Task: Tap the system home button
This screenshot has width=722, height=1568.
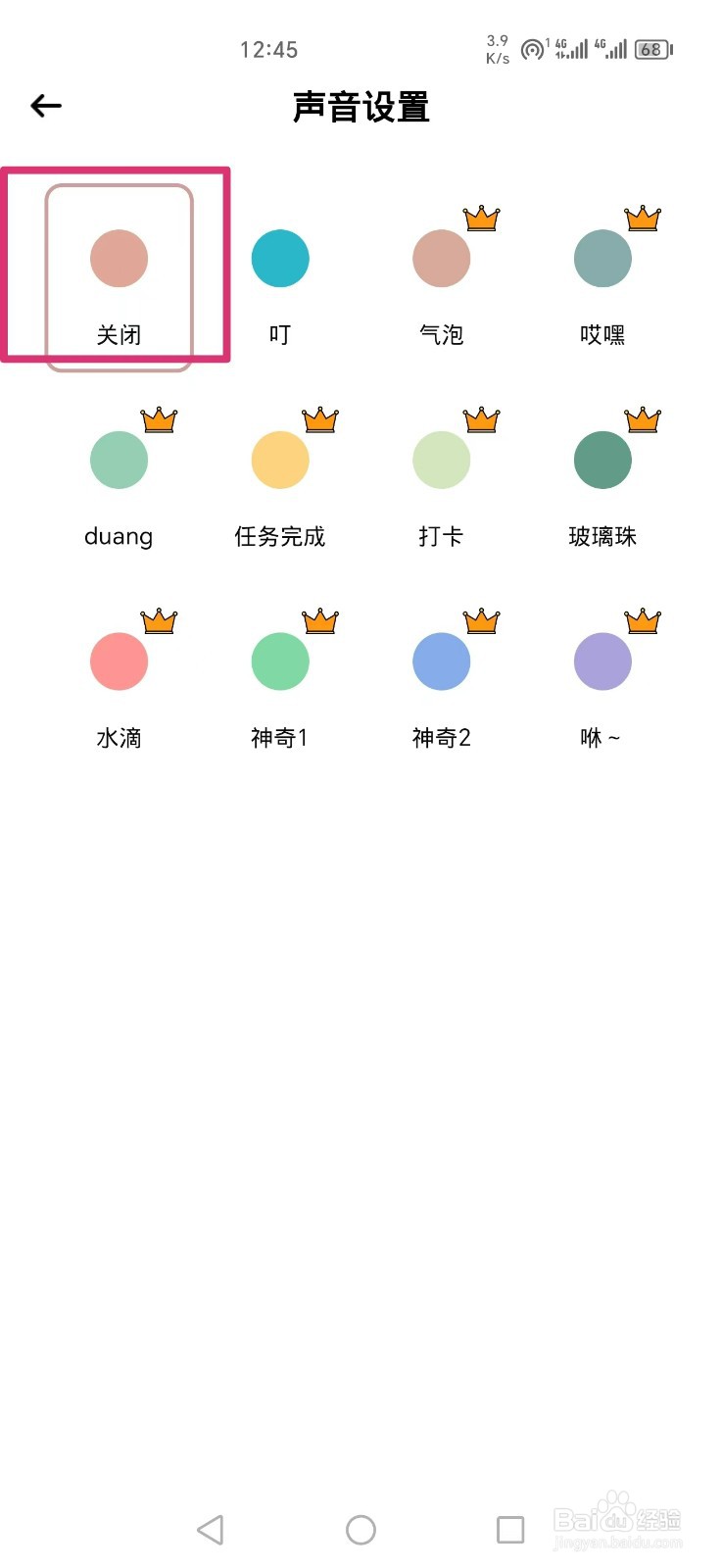Action: point(361,1530)
